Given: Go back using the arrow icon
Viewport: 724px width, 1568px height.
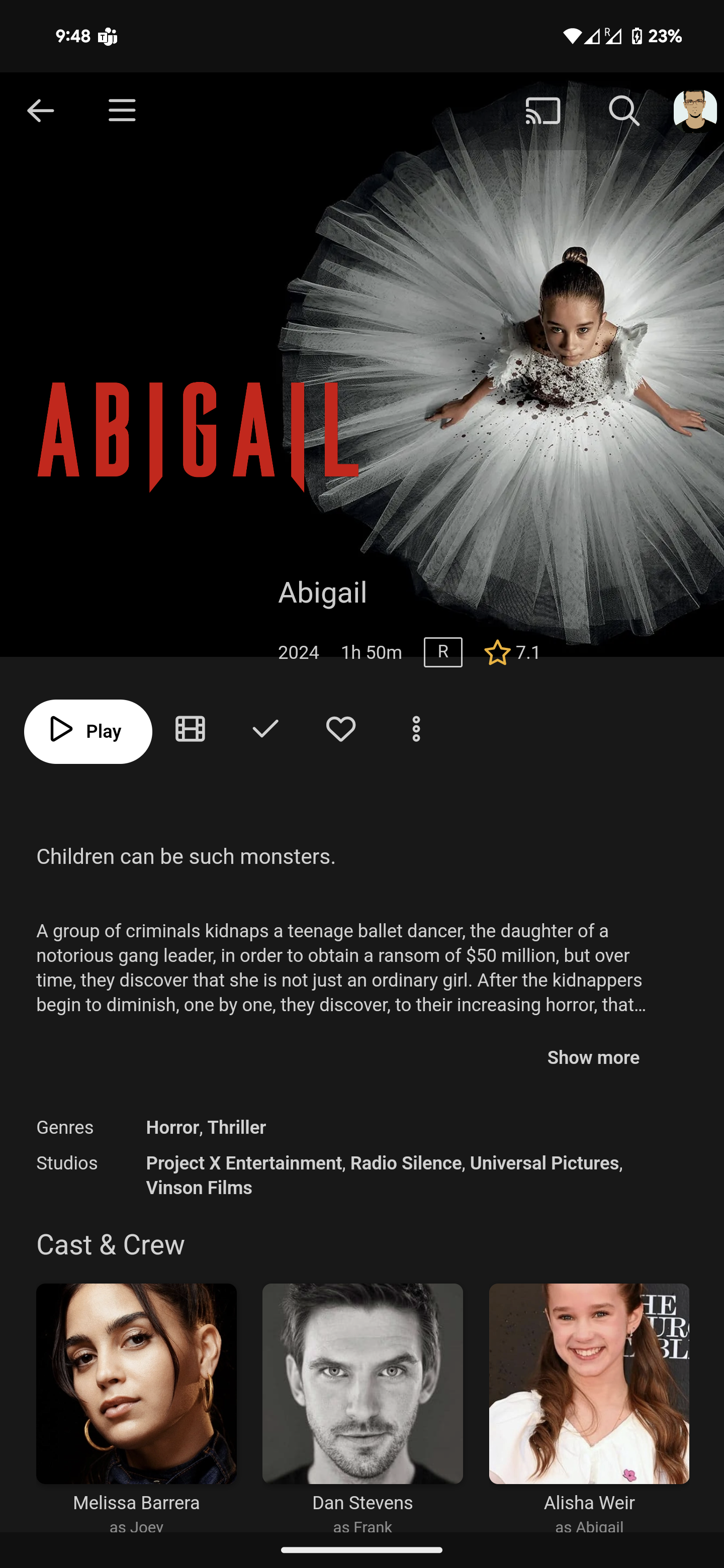Looking at the screenshot, I should click(41, 111).
